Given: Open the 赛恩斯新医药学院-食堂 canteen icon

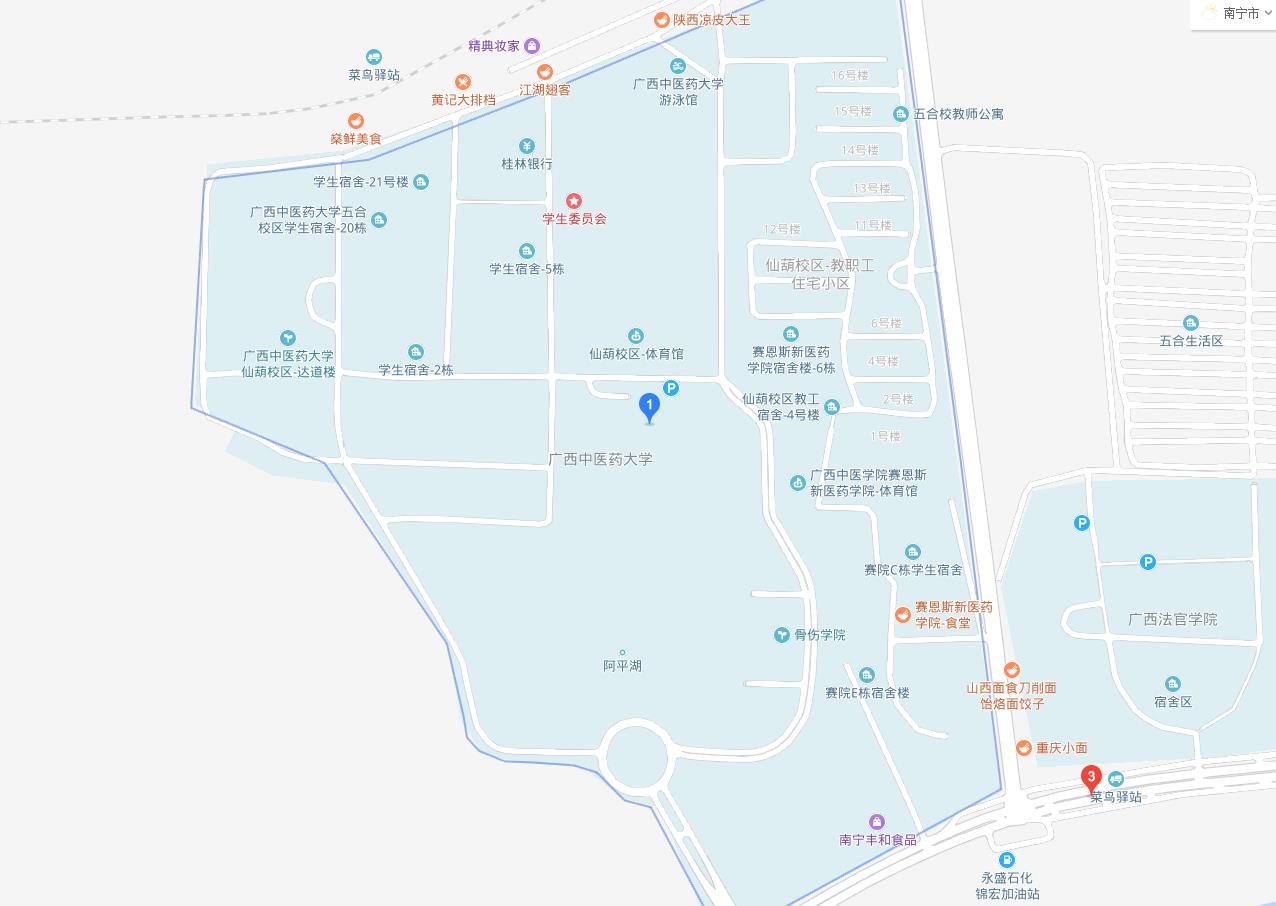Looking at the screenshot, I should click(x=903, y=614).
